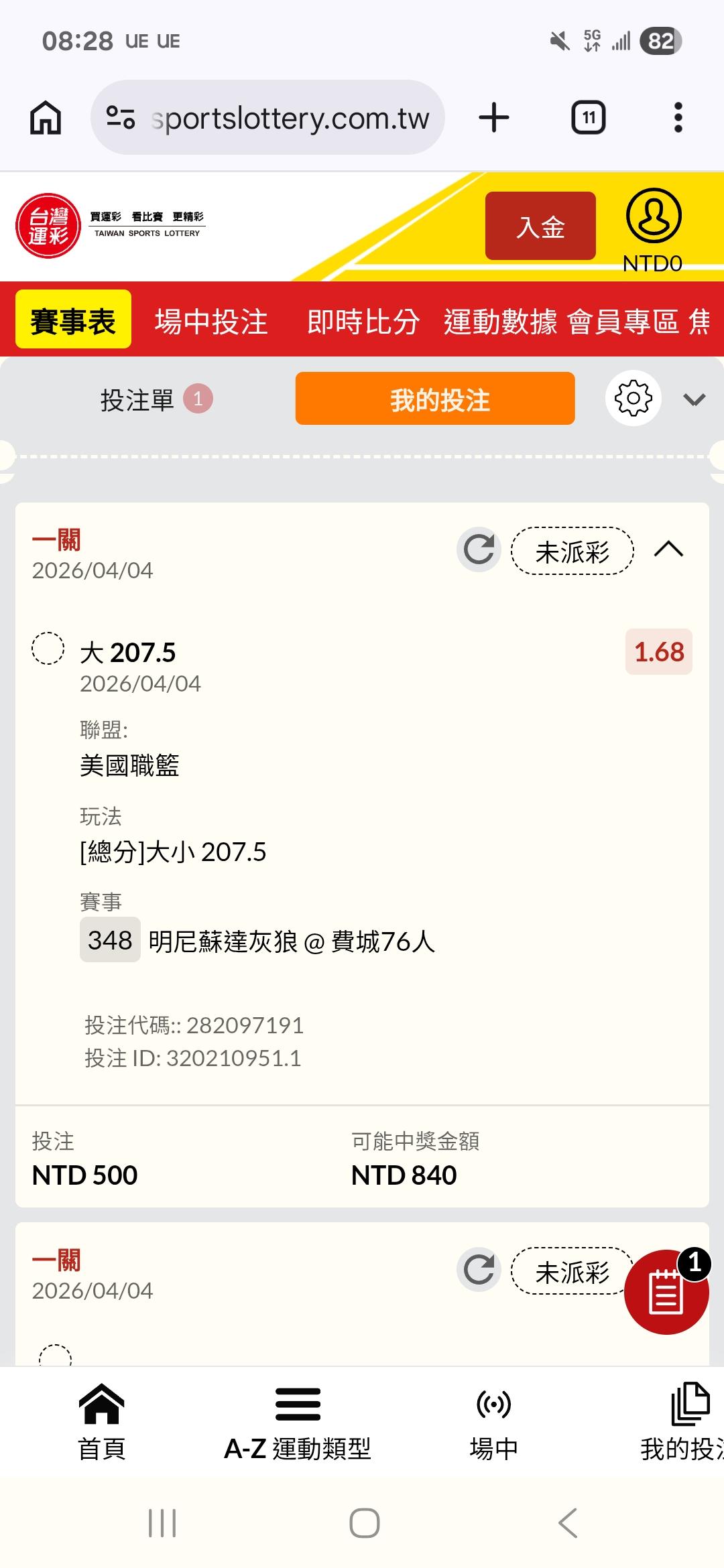Open the A-Z 運動類型 menu

[x=298, y=1422]
